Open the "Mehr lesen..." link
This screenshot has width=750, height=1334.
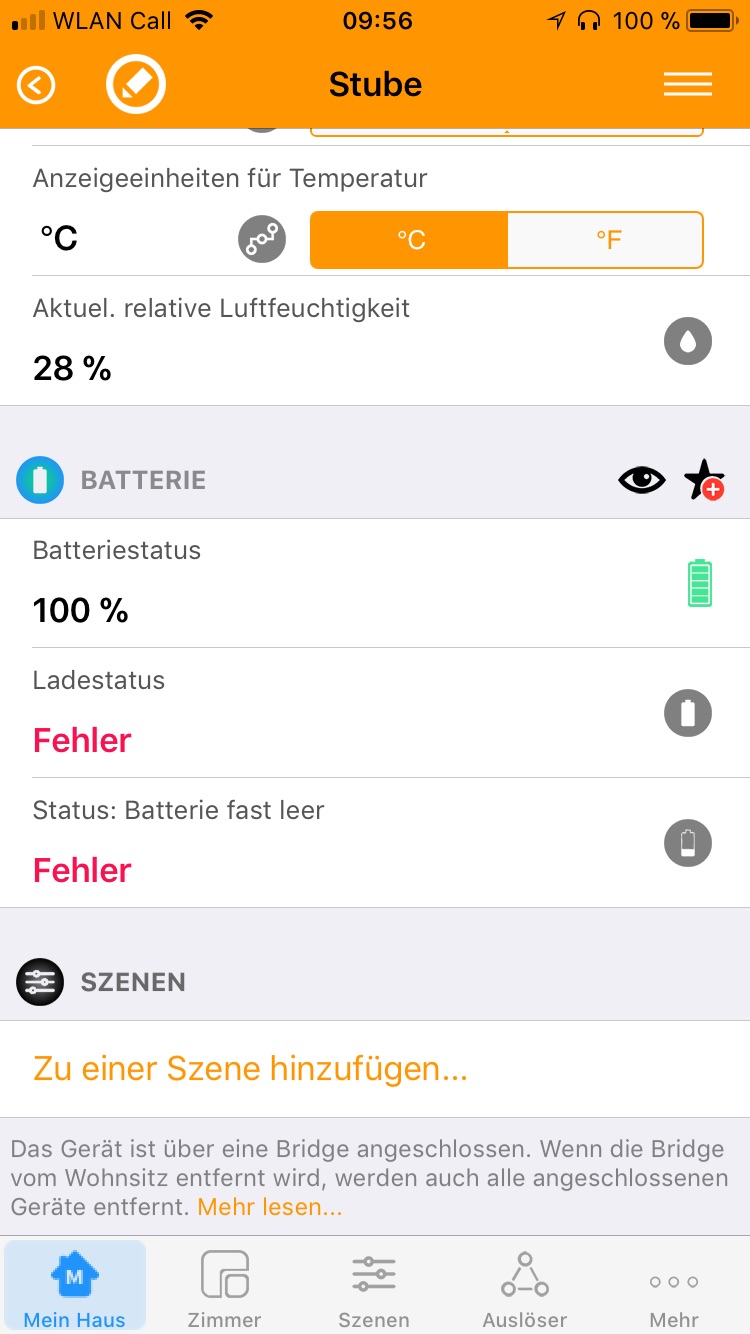(x=270, y=1207)
